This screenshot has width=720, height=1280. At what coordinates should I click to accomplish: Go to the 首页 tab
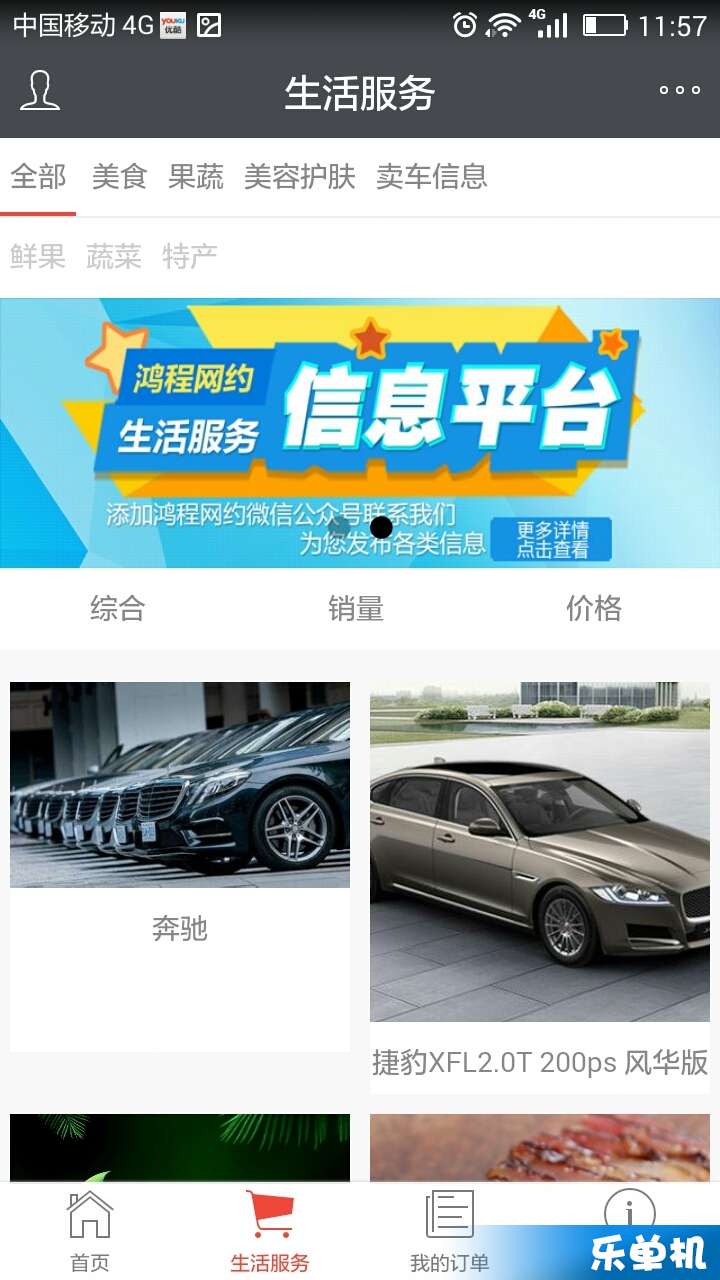point(90,1231)
